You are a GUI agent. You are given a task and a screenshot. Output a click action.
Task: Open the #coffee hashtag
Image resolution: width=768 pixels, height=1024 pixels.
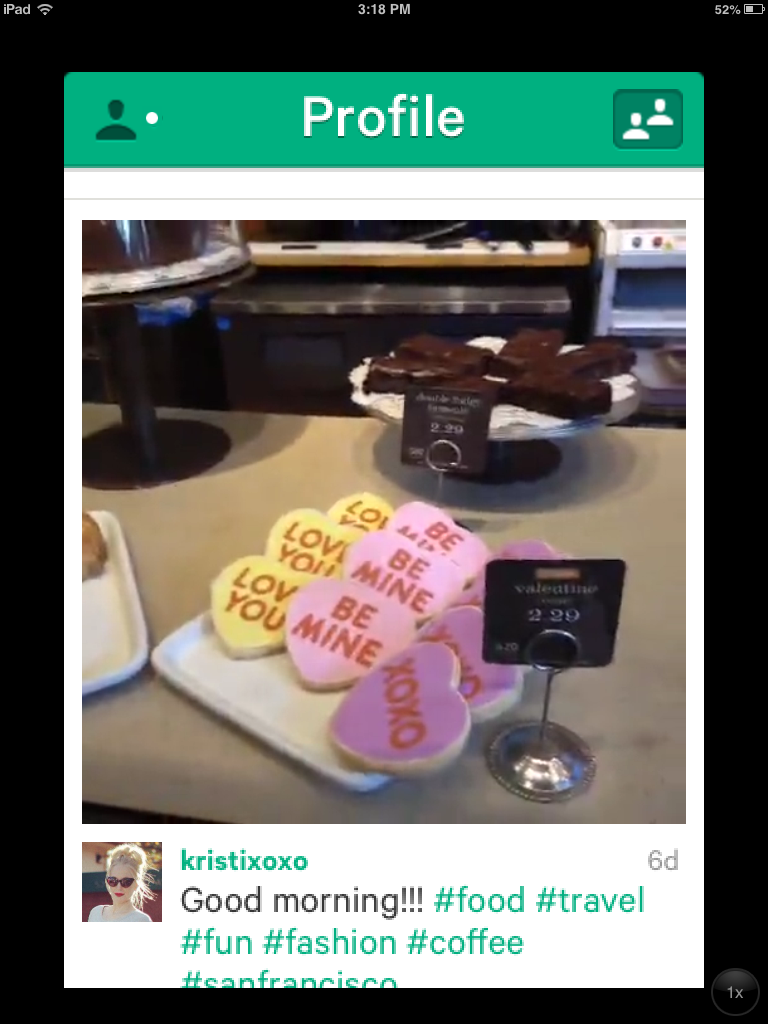click(465, 942)
